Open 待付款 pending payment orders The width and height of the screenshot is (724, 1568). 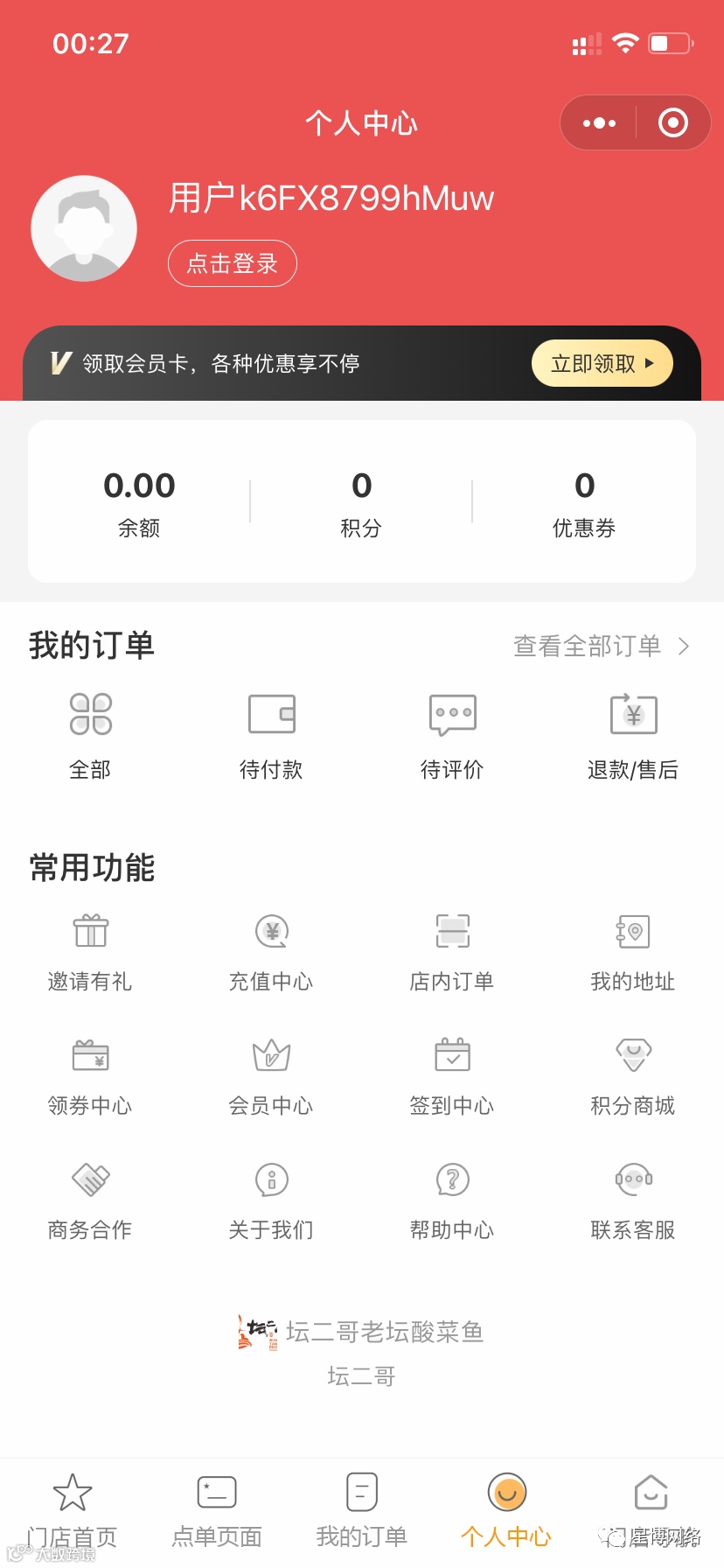tap(271, 736)
